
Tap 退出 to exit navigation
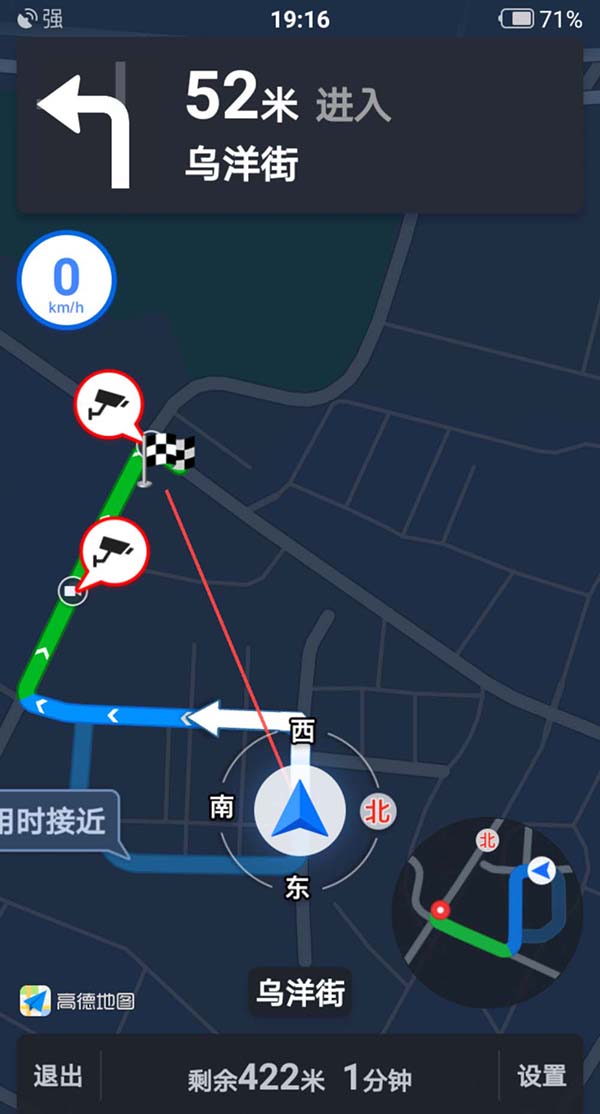click(58, 1076)
